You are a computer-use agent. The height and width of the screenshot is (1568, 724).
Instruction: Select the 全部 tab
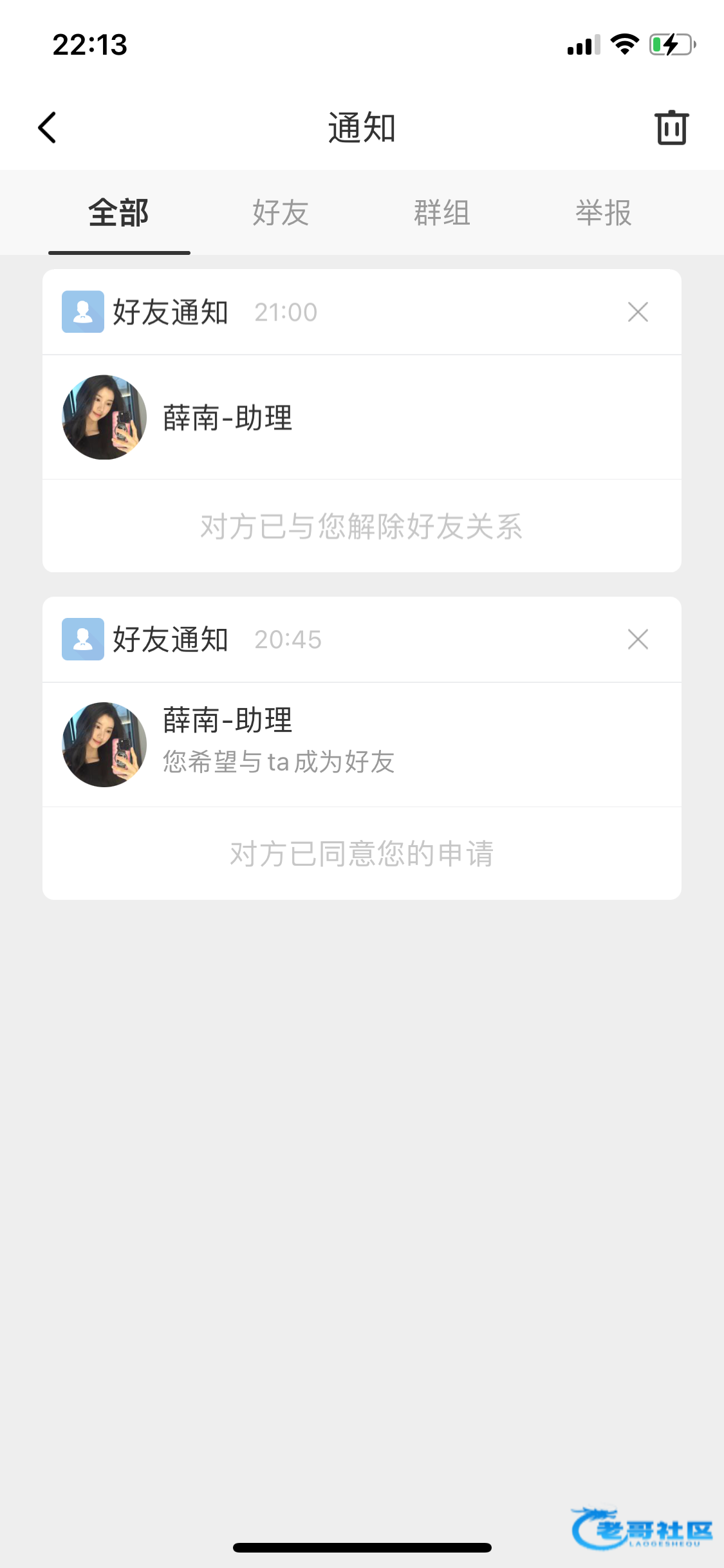coord(119,213)
